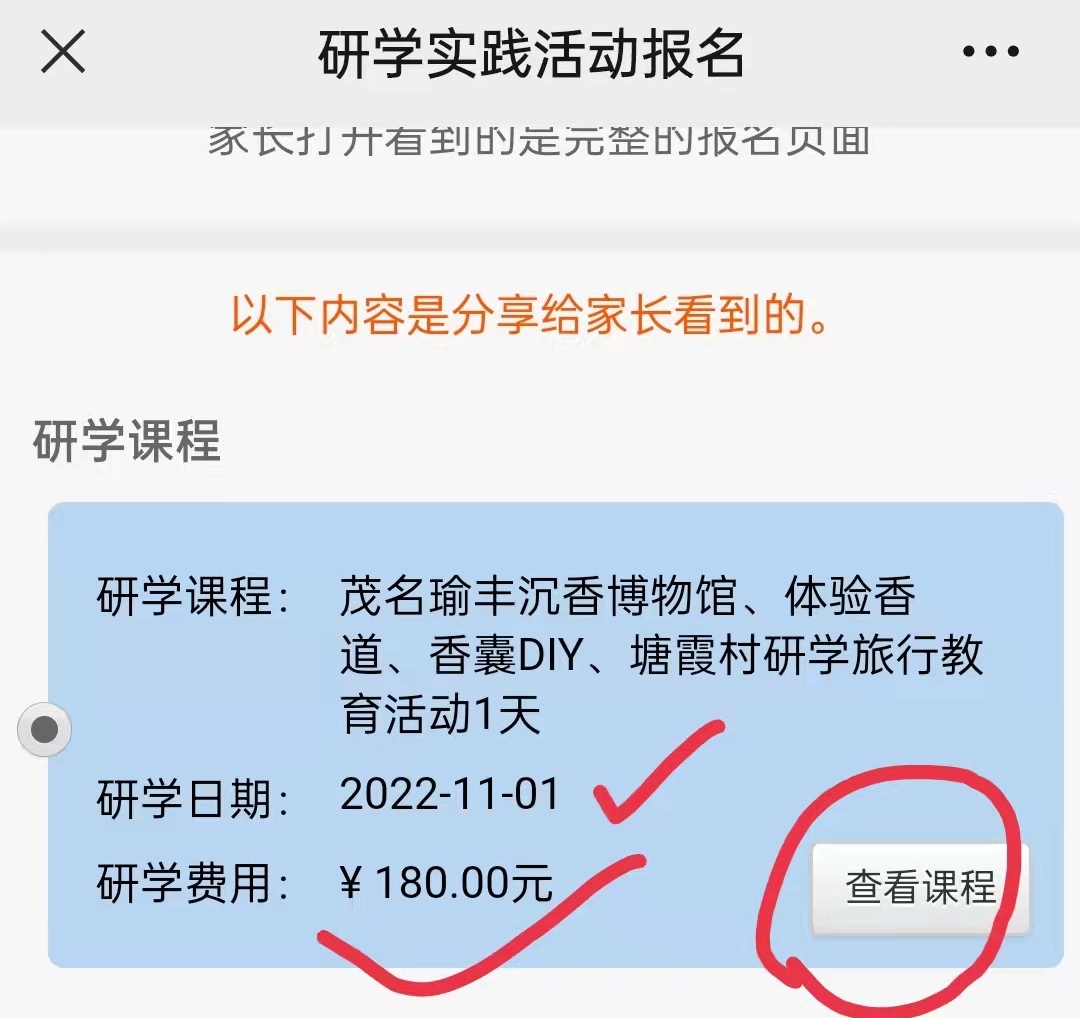
Task: Close the 研学实践活动报名 page
Action: point(63,52)
